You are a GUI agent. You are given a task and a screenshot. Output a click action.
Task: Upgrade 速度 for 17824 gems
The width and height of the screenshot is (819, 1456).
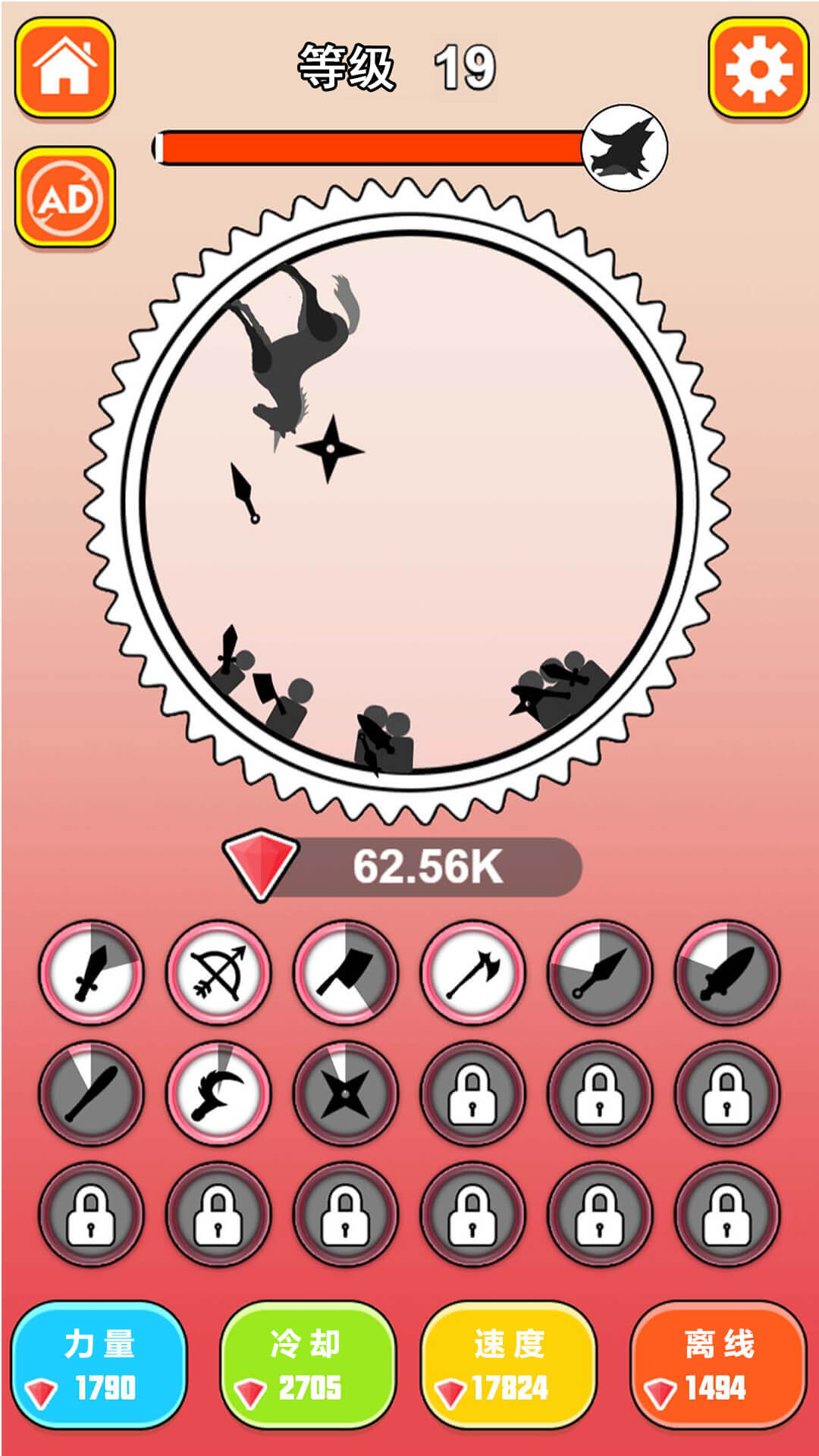pos(508,1366)
